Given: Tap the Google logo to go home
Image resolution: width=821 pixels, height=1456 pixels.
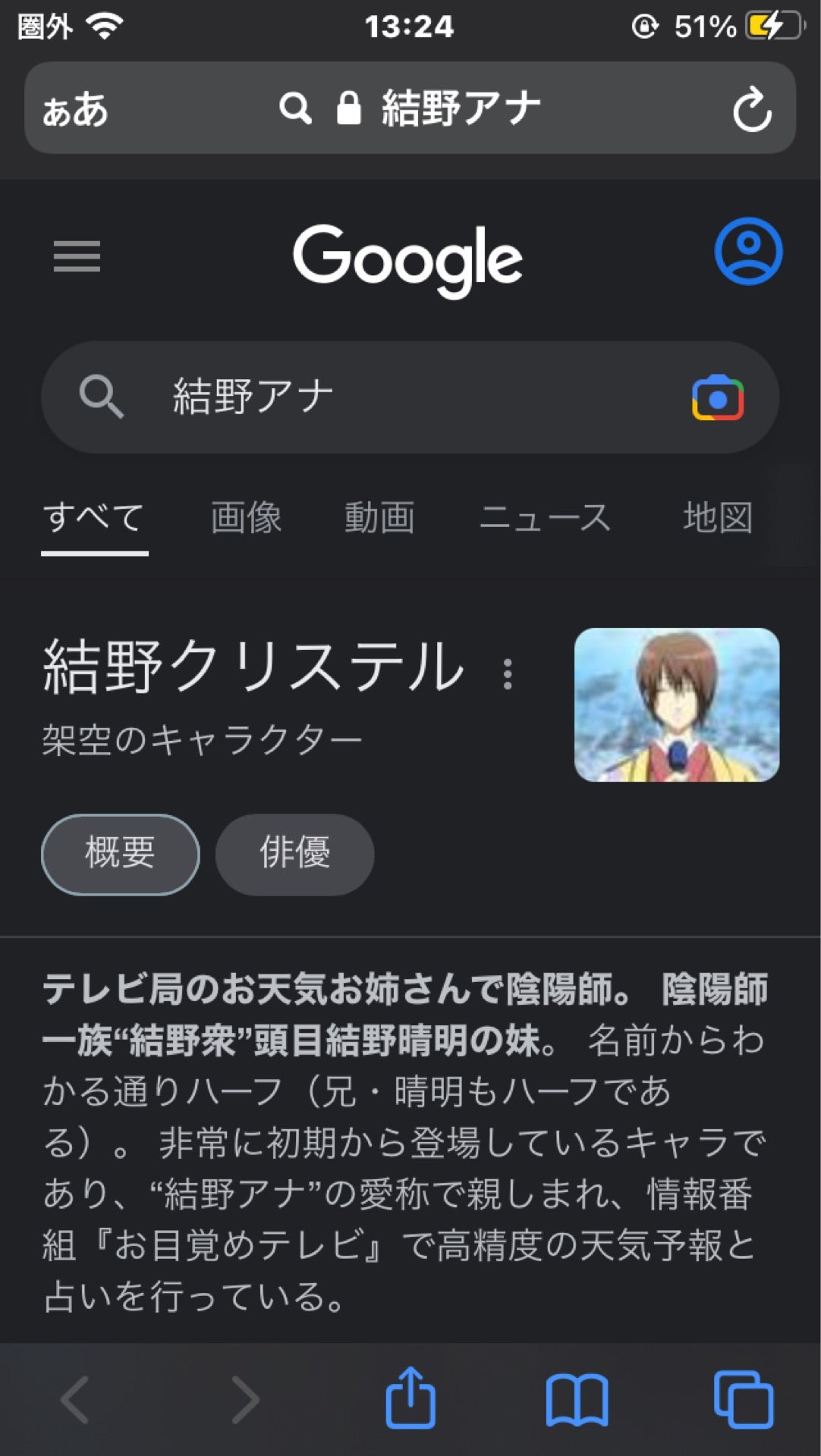Looking at the screenshot, I should 410,258.
